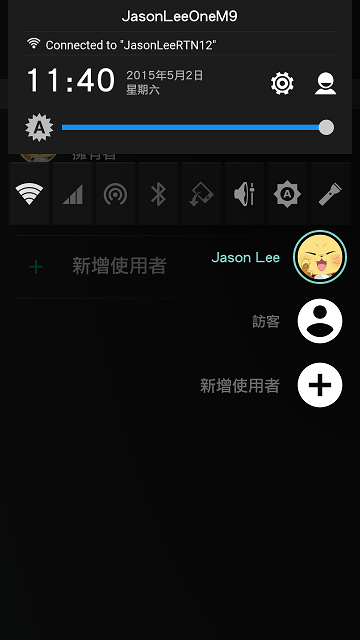Toggle the Wi-Fi quick setting tile

(x=29, y=193)
